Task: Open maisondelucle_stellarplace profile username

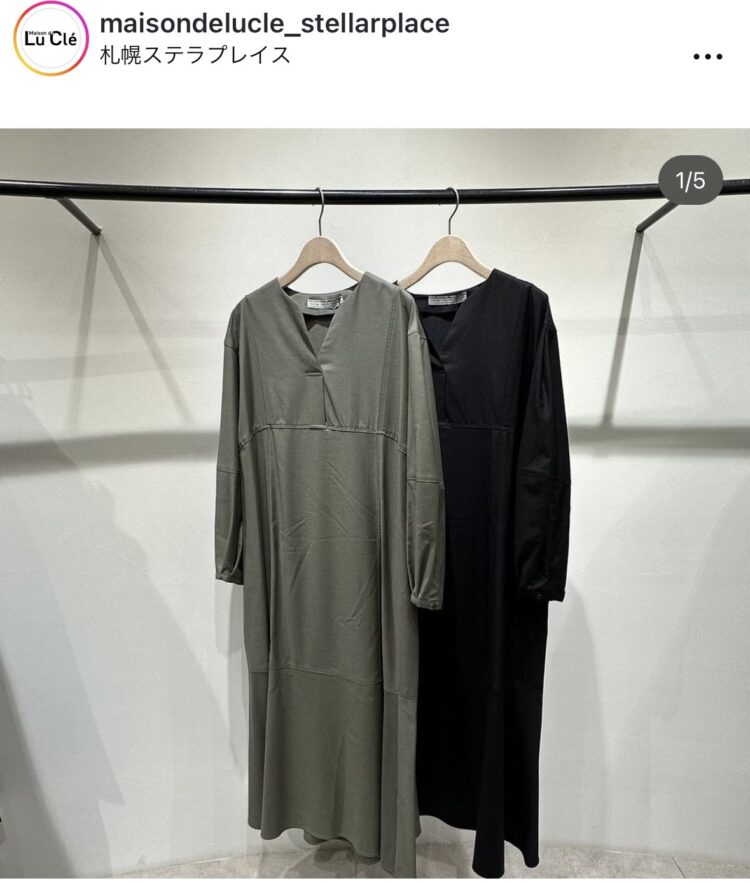Action: tap(275, 24)
